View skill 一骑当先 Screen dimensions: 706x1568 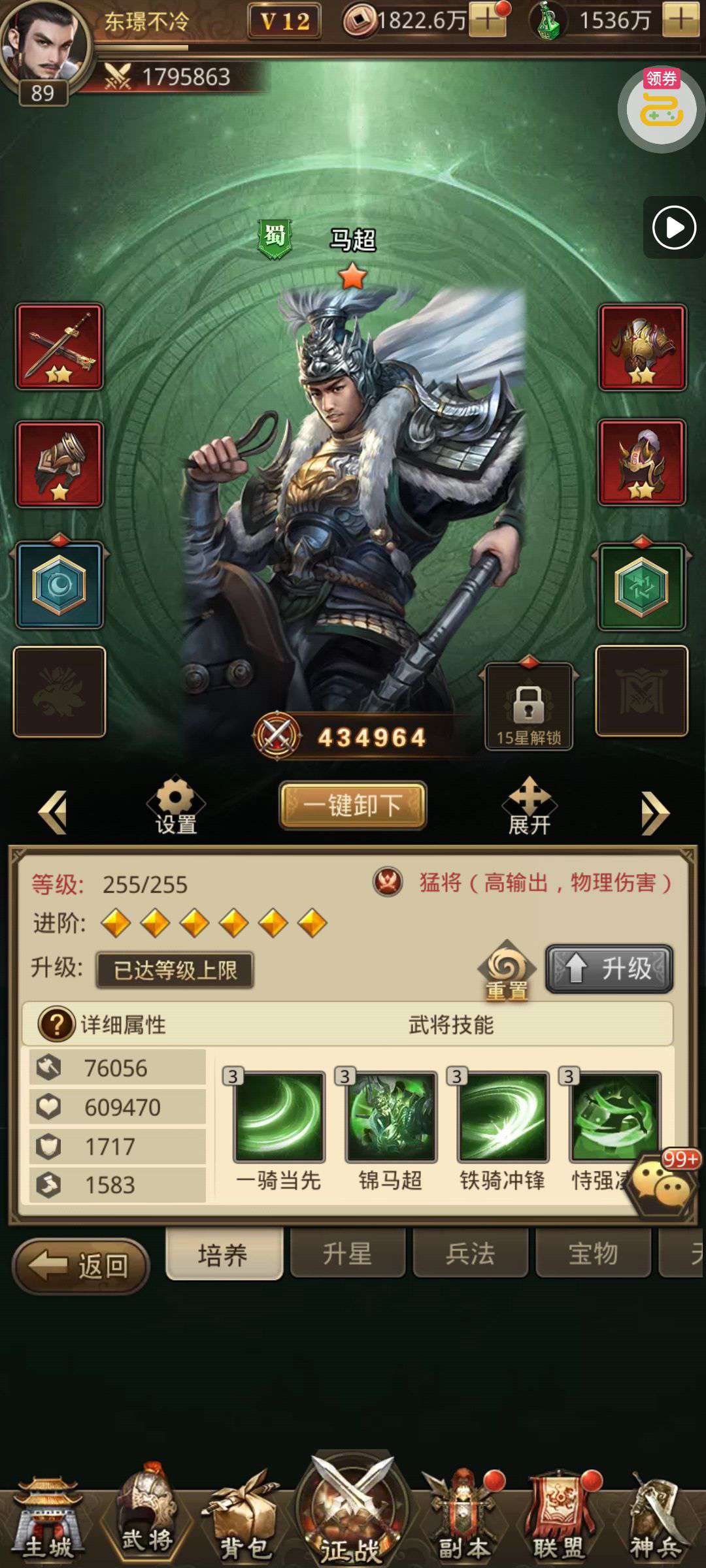click(278, 1129)
